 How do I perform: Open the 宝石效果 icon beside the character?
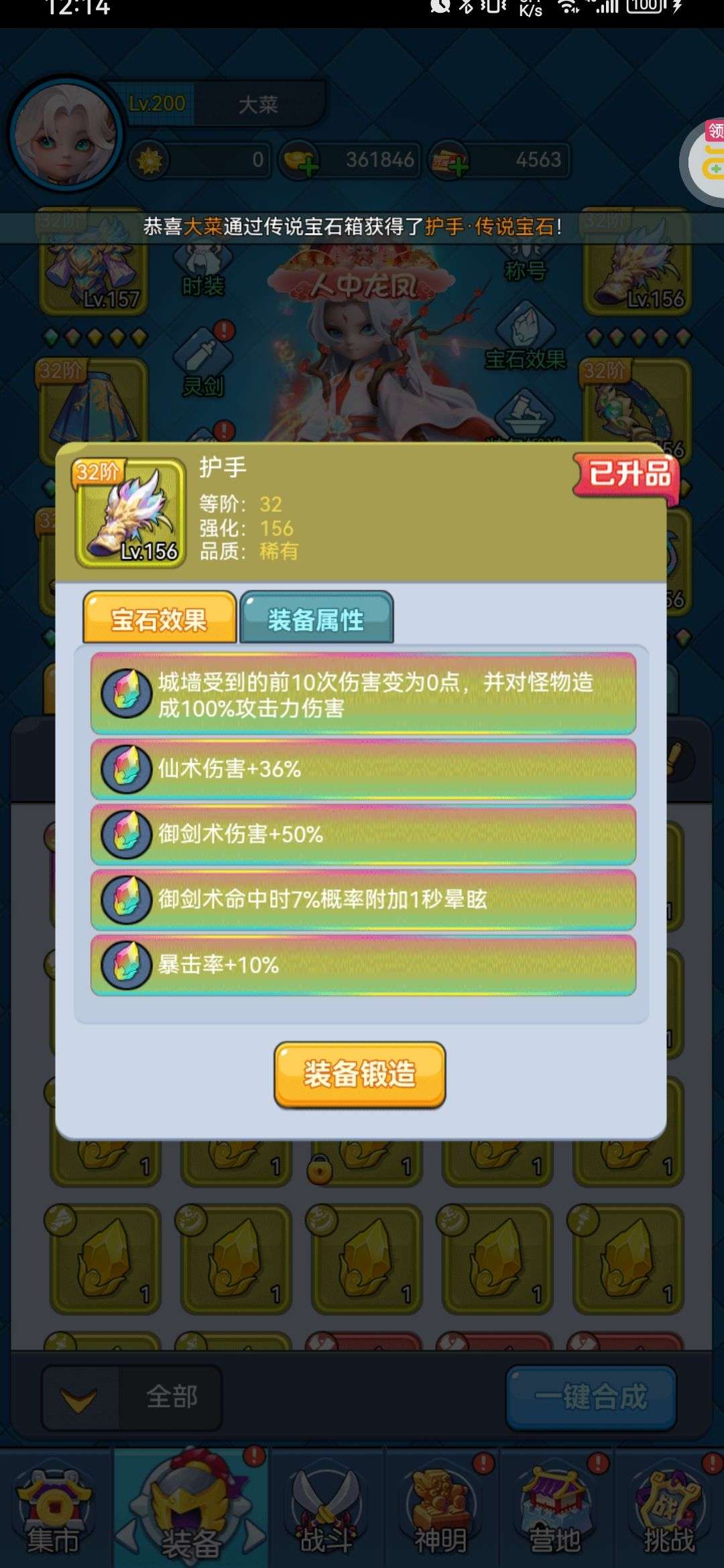pos(526,335)
